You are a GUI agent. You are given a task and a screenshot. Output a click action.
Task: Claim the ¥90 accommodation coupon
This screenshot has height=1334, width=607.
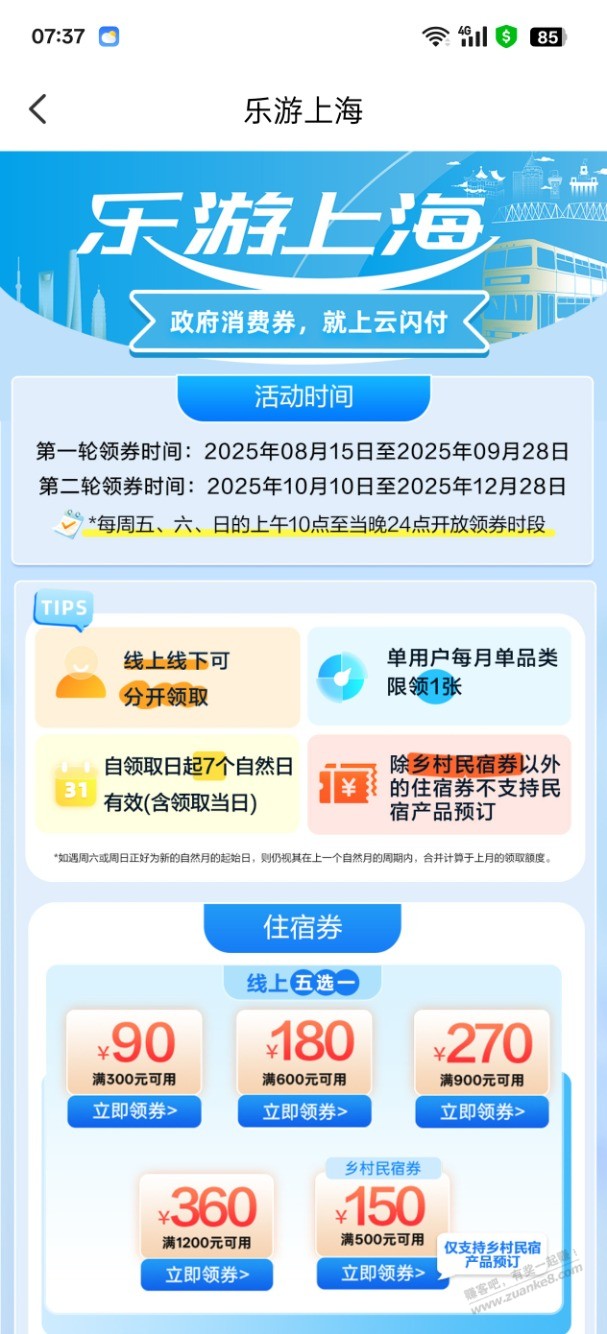click(134, 1111)
